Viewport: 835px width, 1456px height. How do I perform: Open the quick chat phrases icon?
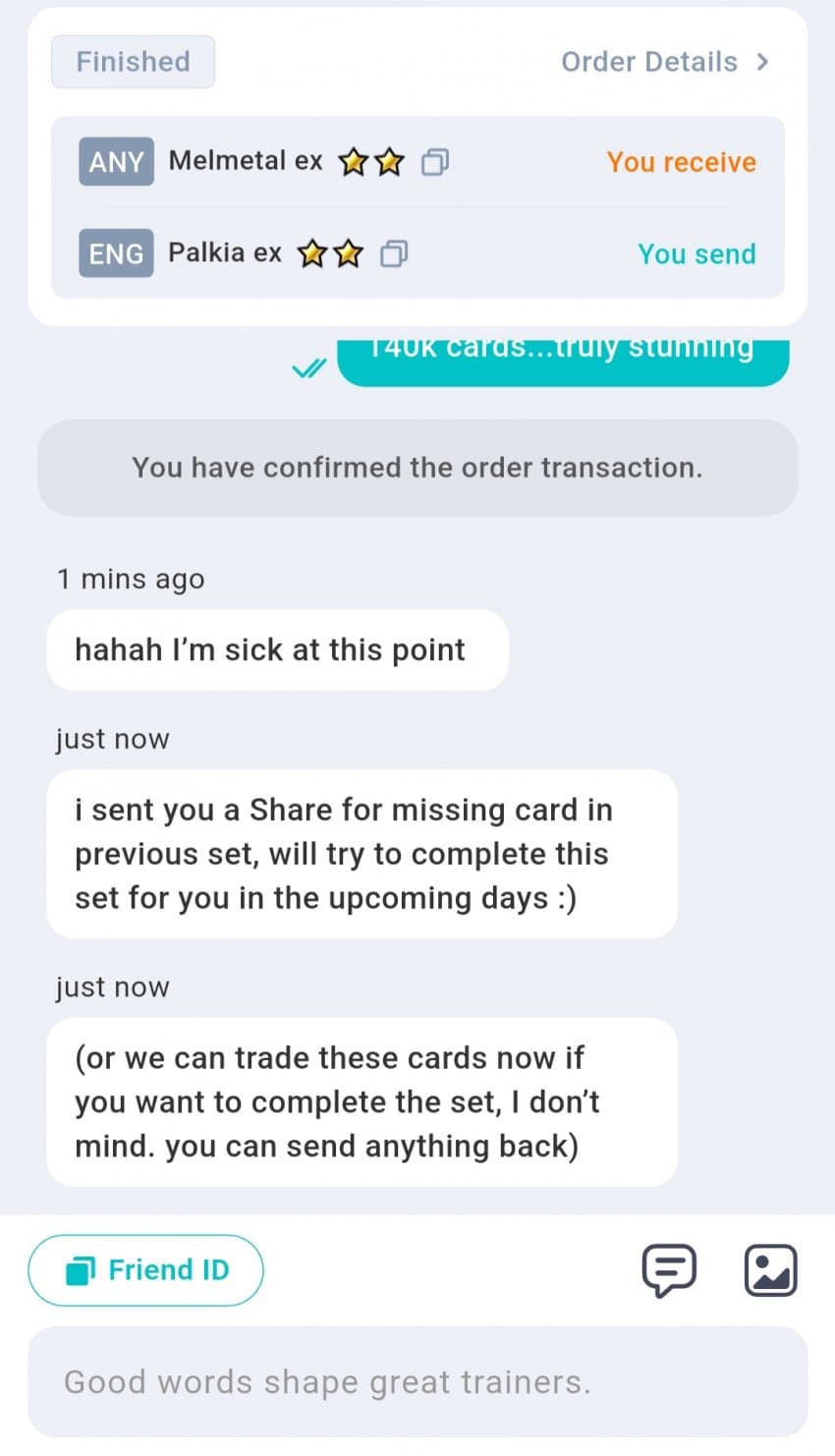pyautogui.click(x=669, y=1270)
